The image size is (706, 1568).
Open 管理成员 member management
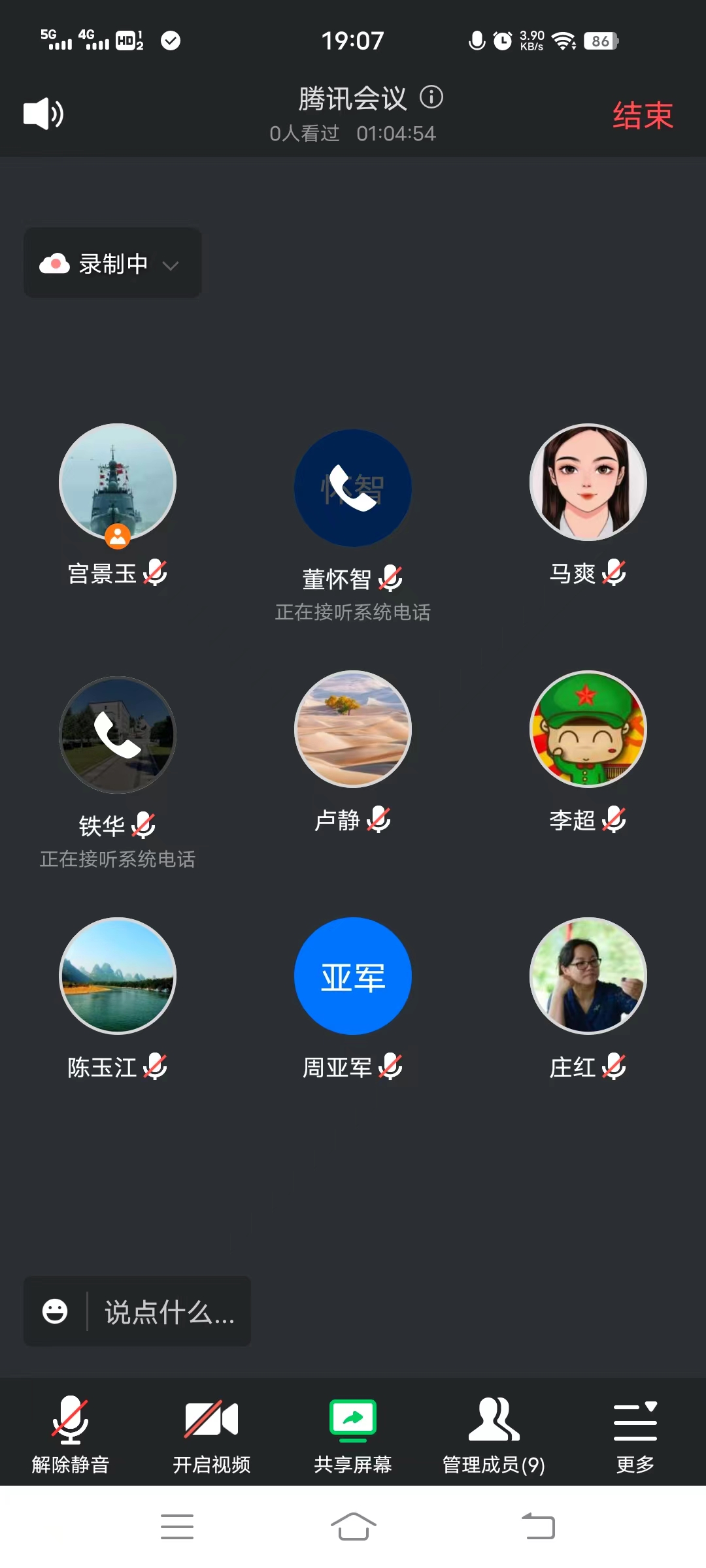(494, 1435)
